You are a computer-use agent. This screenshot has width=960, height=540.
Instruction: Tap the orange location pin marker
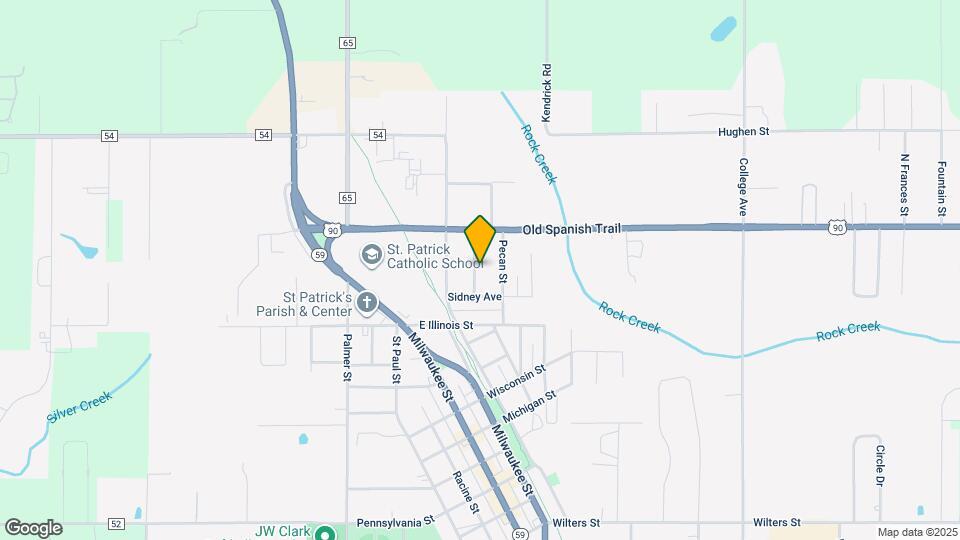(480, 239)
